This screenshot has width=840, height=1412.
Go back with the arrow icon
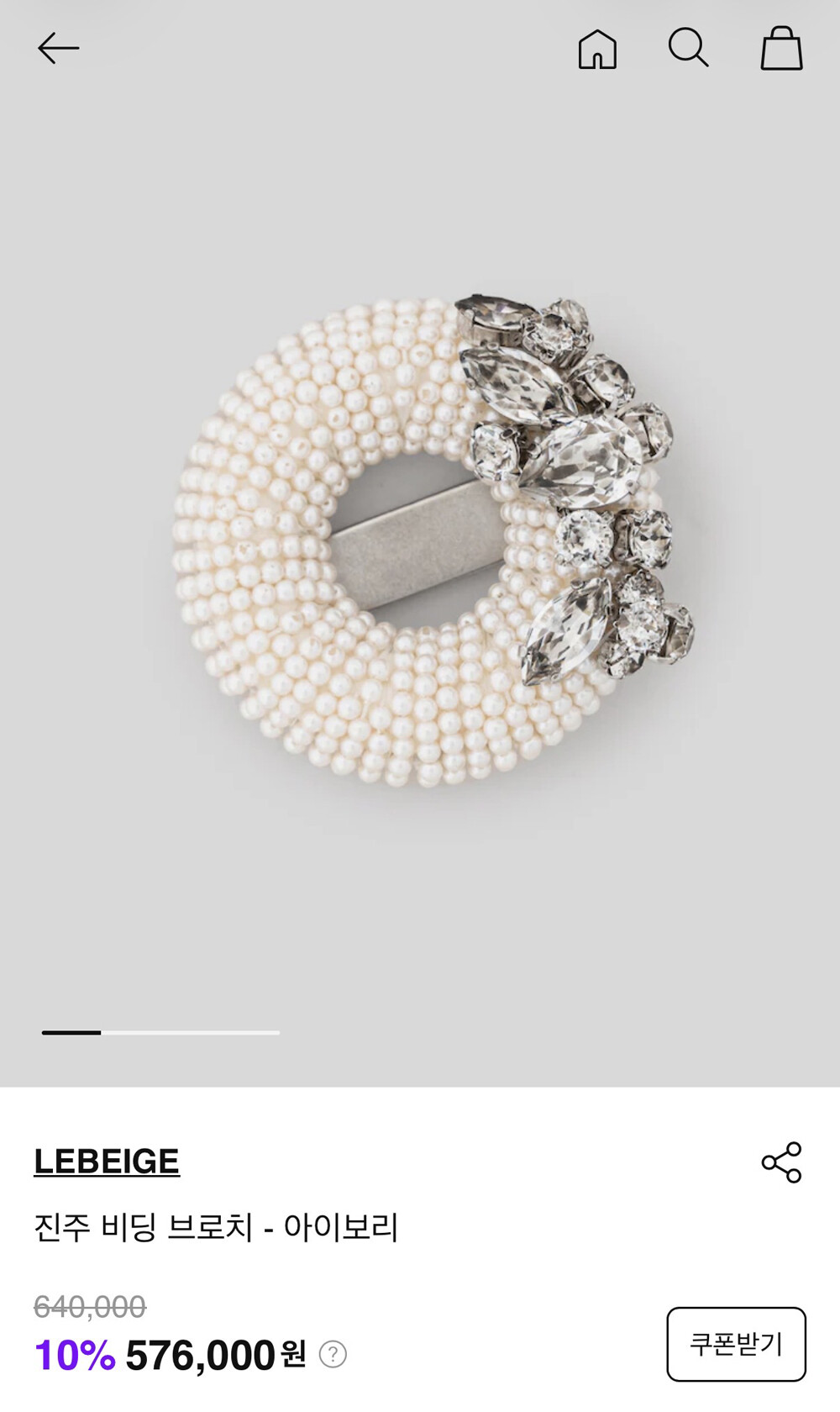(x=58, y=49)
